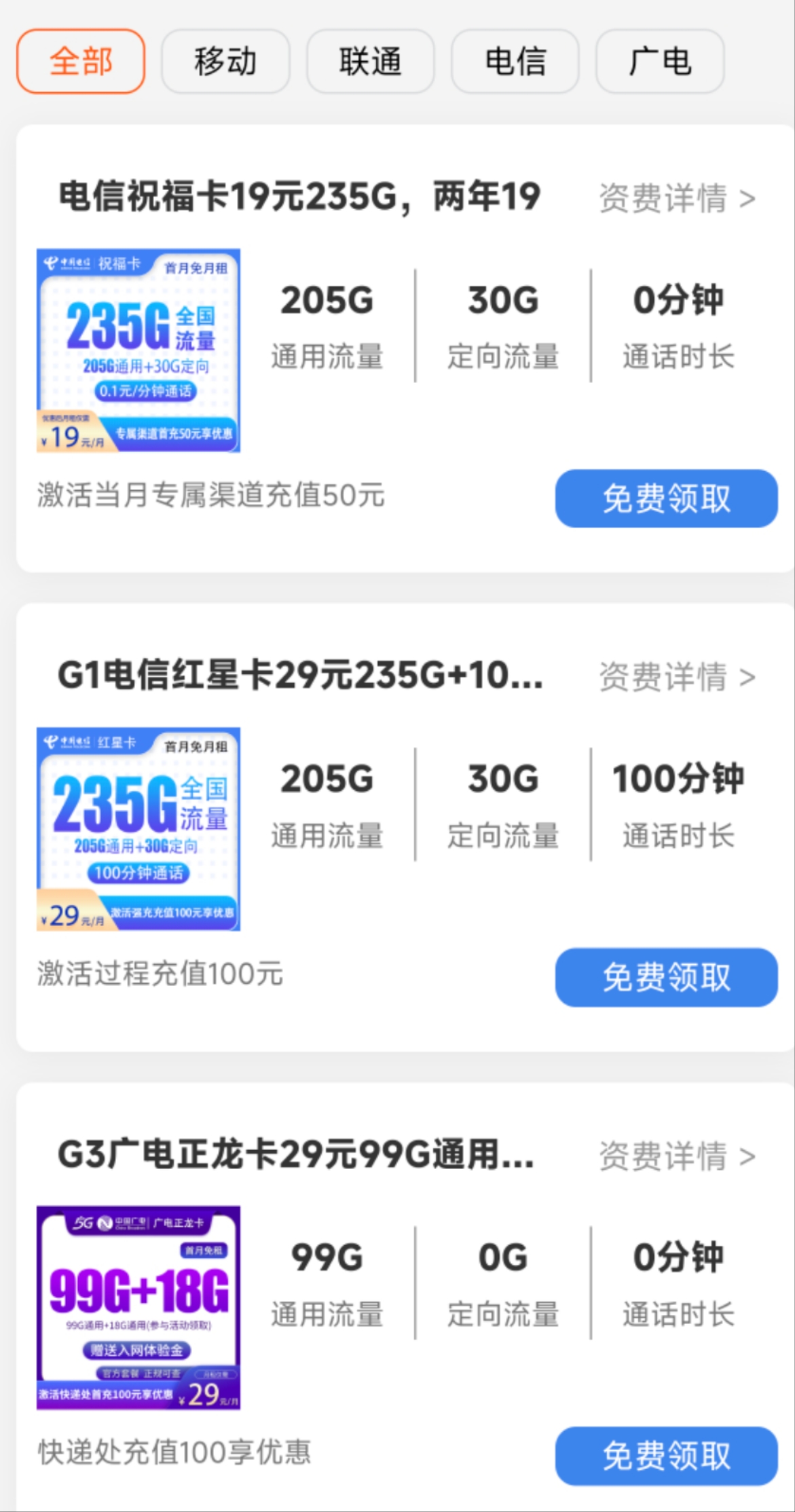Select the 全部 filter tab
795x1512 pixels.
[x=80, y=60]
